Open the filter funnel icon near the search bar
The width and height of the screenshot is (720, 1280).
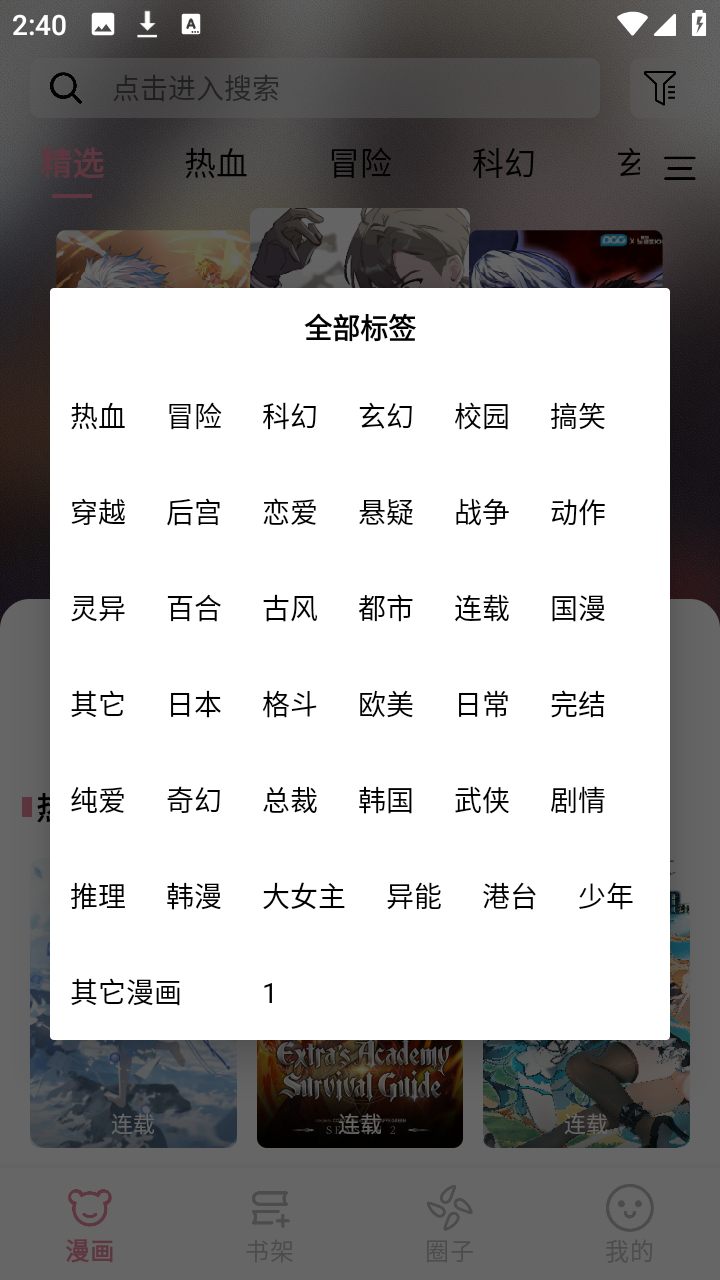point(658,88)
